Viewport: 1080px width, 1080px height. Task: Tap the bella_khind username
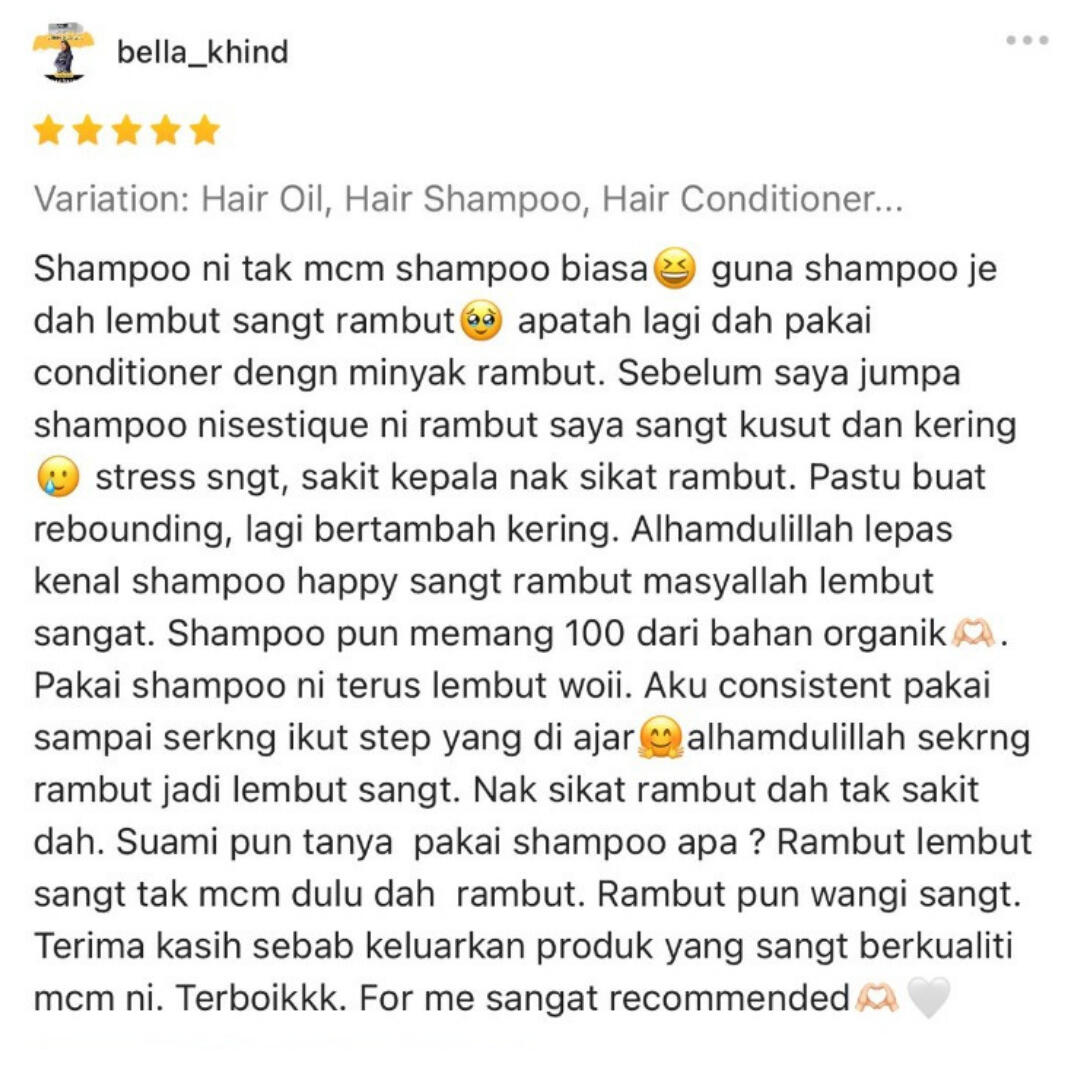tap(203, 52)
